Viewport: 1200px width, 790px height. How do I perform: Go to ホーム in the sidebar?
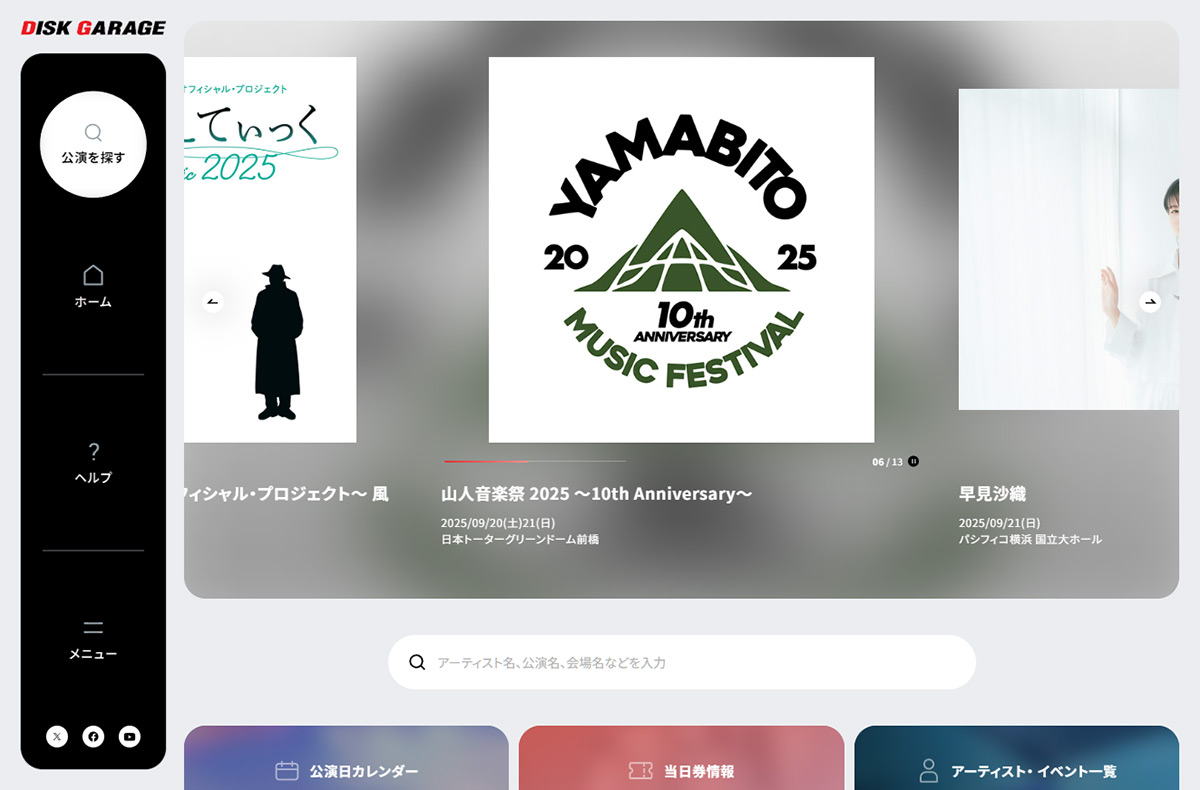[93, 286]
